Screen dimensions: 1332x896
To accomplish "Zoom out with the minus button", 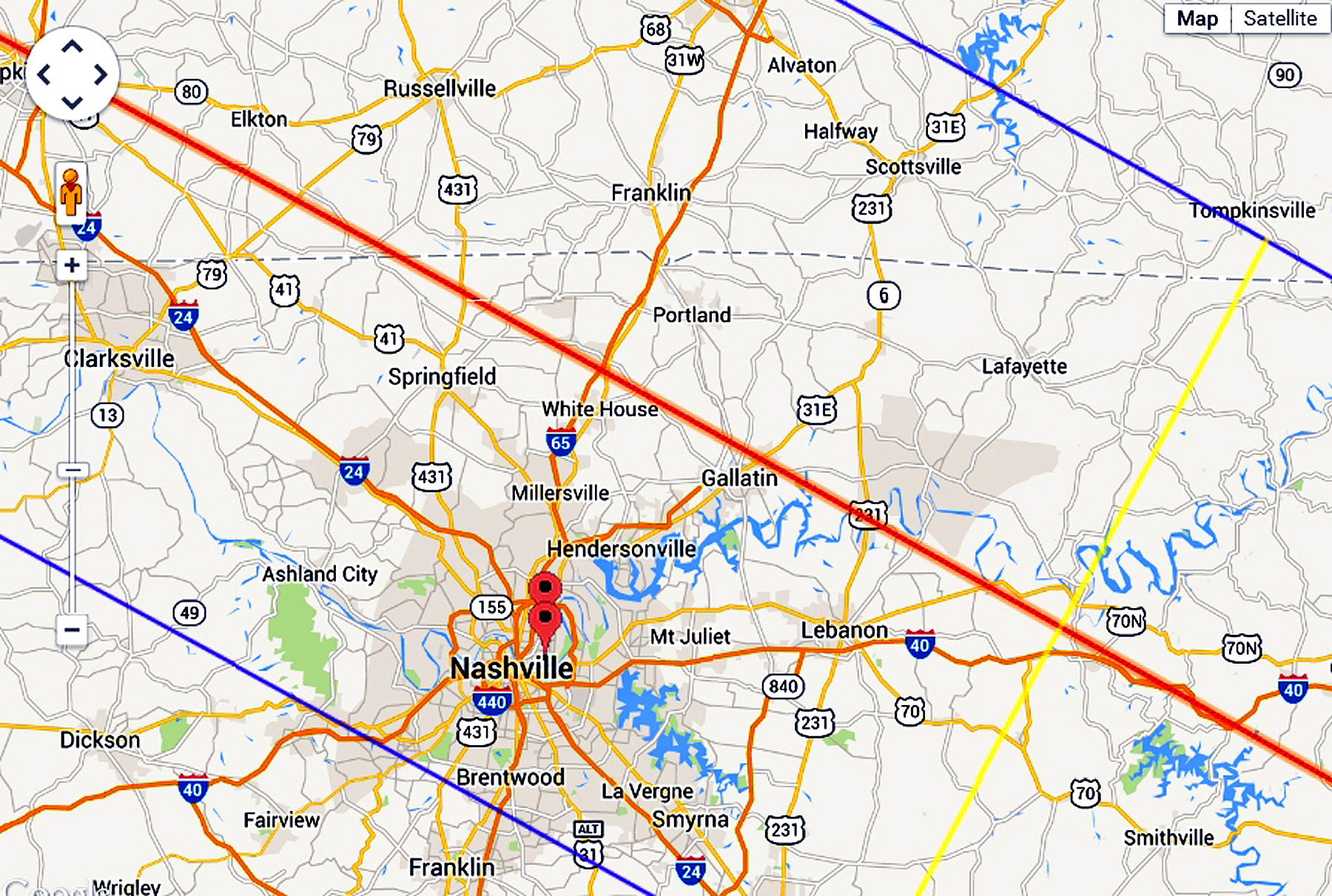I will click(x=72, y=630).
